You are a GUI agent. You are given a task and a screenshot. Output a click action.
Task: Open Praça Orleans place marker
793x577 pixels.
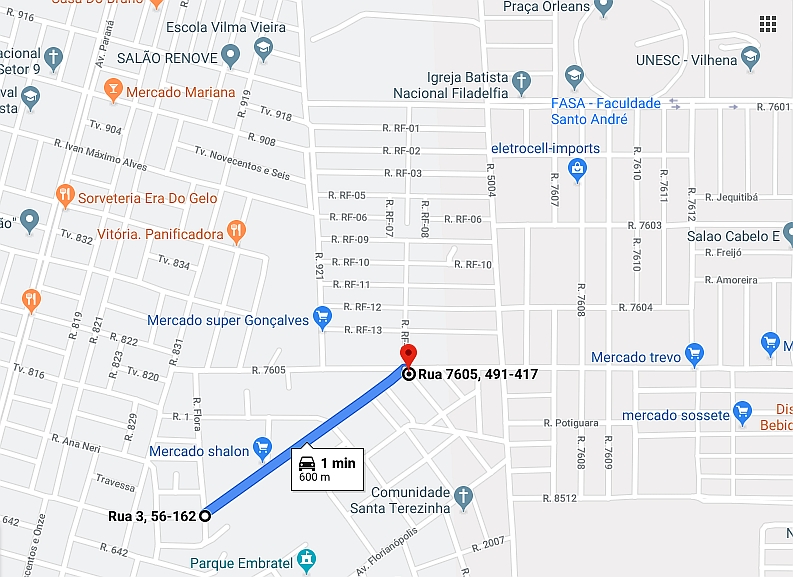coord(603,9)
